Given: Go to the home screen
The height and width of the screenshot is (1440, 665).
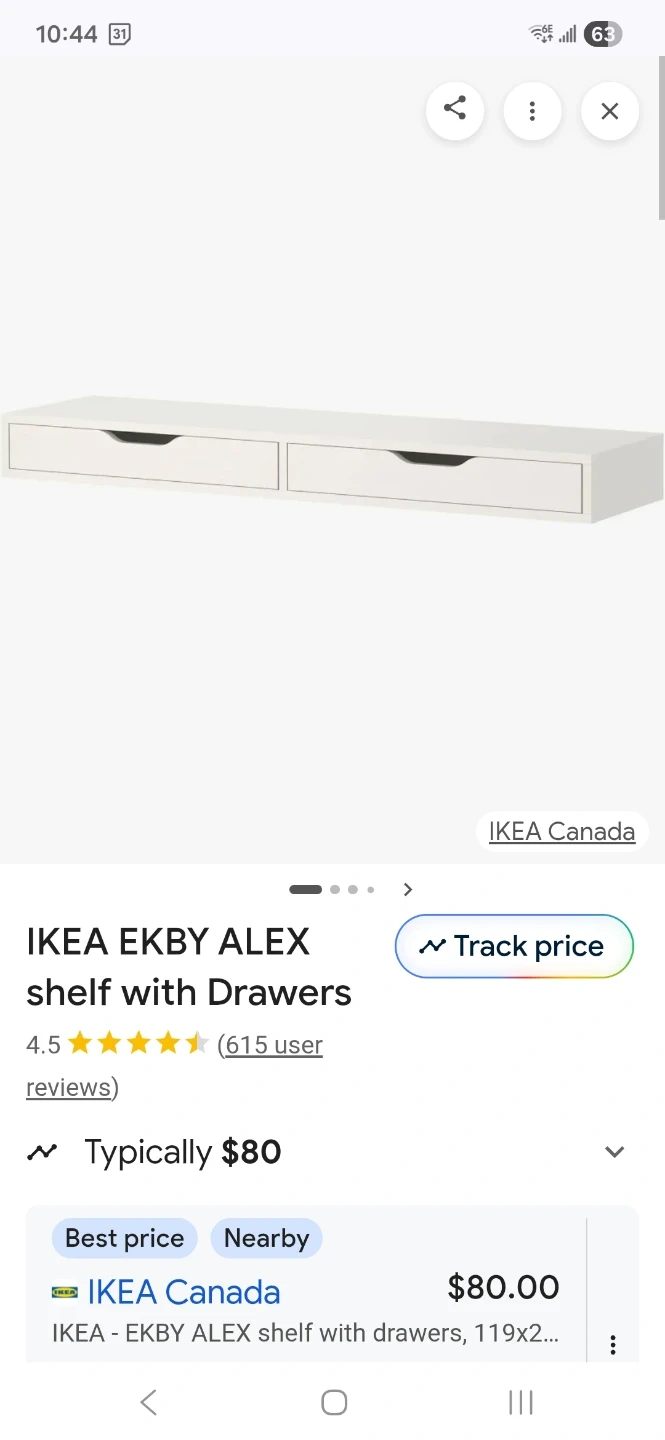Looking at the screenshot, I should click(x=334, y=1402).
